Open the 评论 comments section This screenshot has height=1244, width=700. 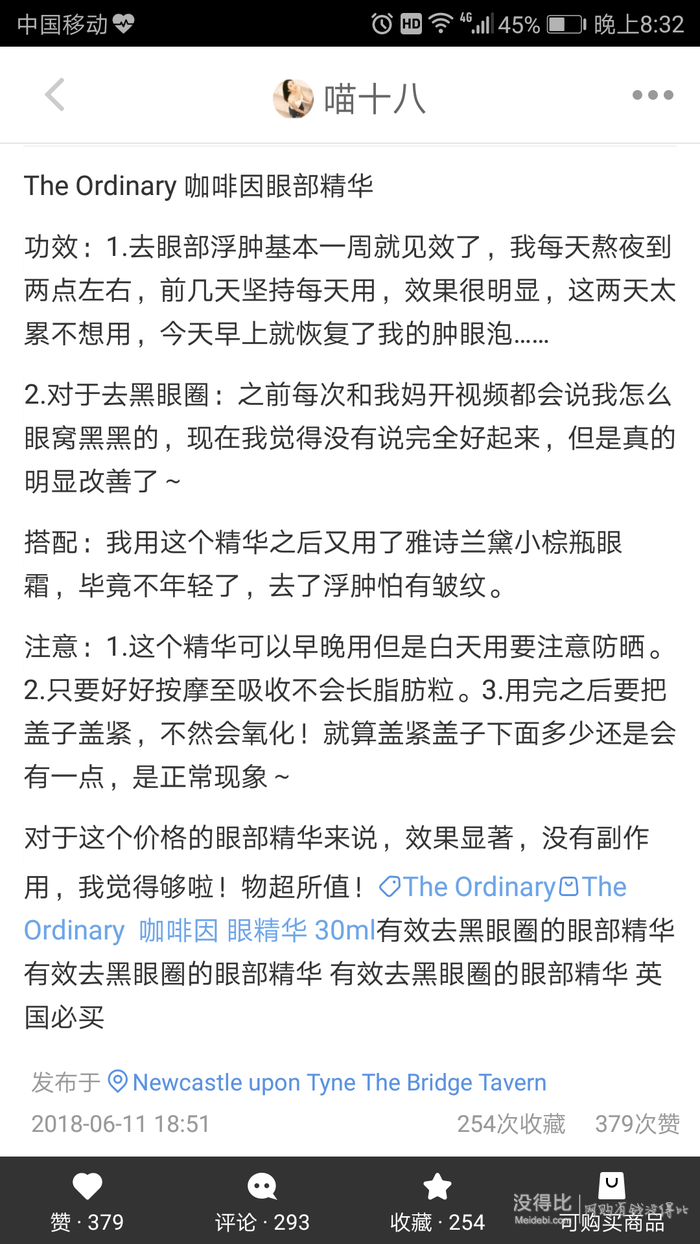coord(262,1202)
